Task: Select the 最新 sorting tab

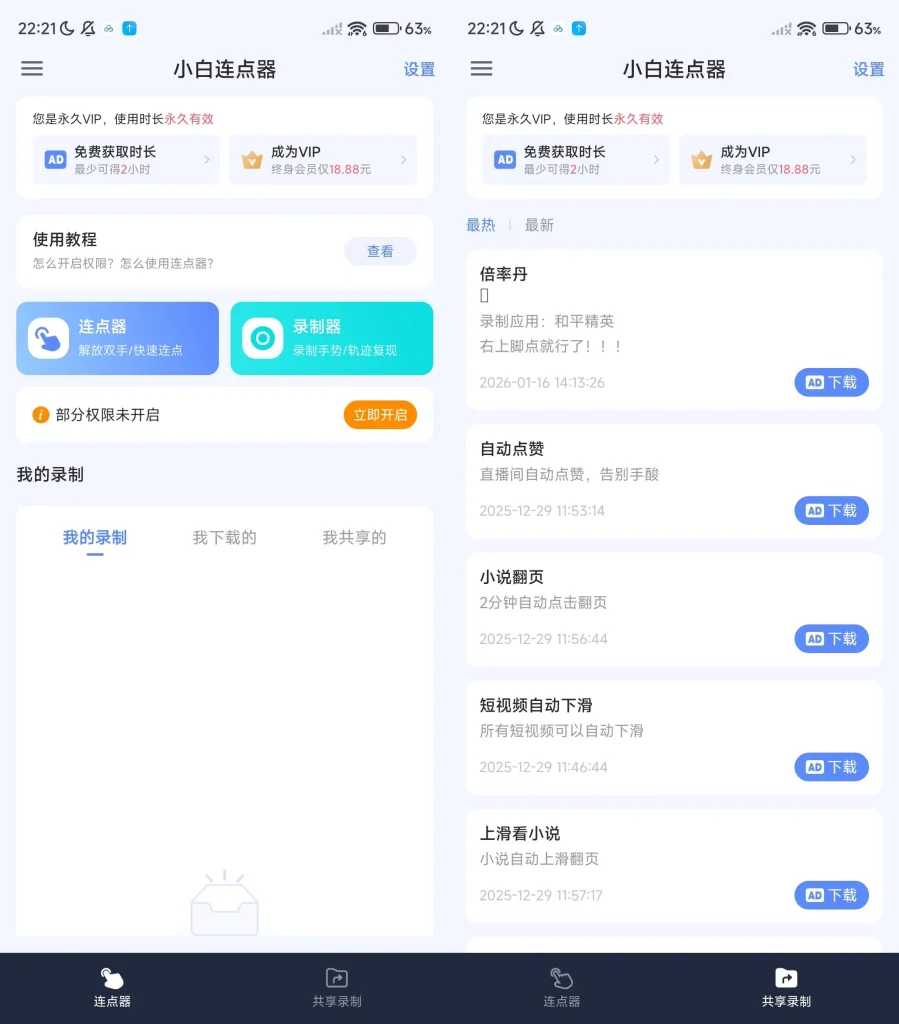Action: pyautogui.click(x=538, y=225)
